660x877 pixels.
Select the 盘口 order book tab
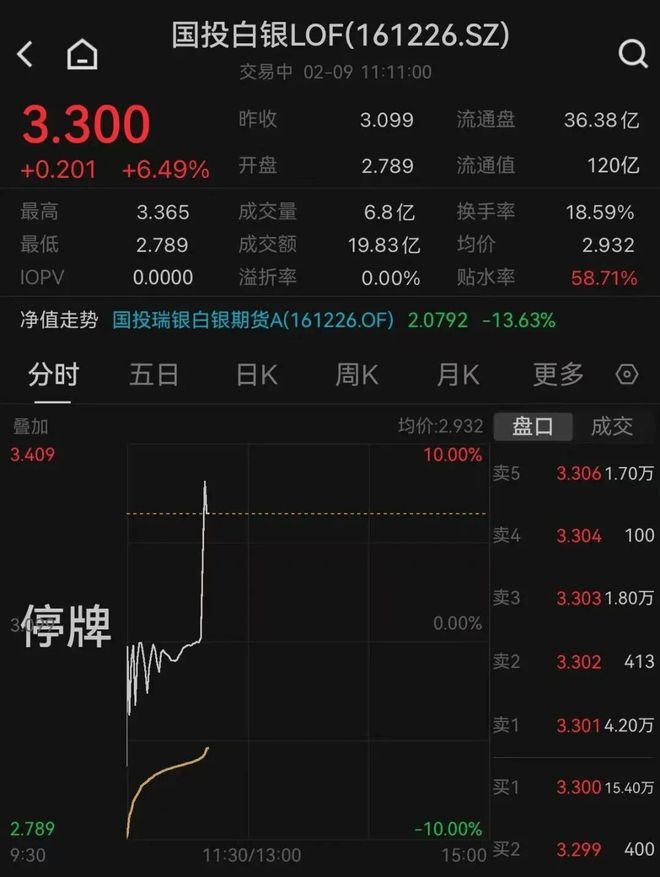(533, 427)
